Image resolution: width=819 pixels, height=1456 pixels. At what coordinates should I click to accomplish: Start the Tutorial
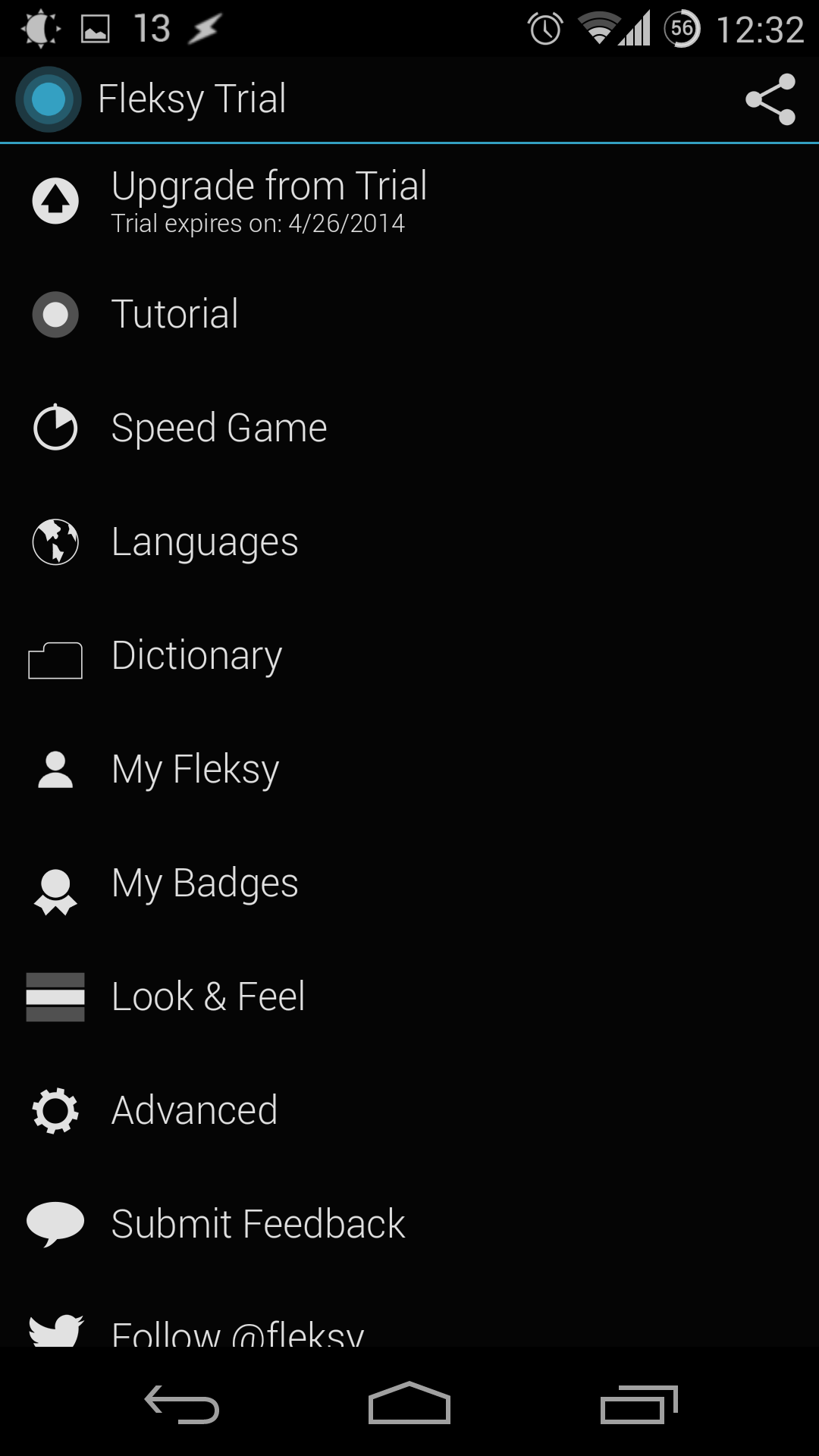pos(409,315)
